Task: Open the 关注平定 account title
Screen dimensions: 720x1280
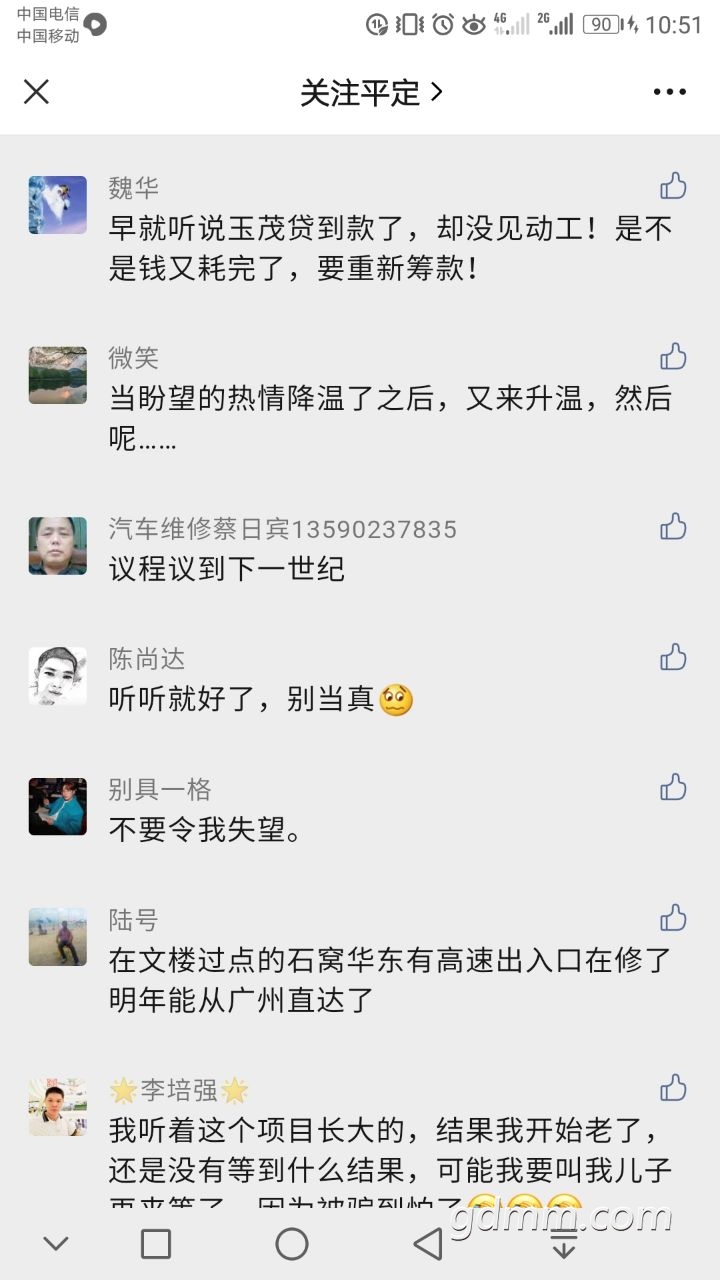Action: tap(371, 92)
